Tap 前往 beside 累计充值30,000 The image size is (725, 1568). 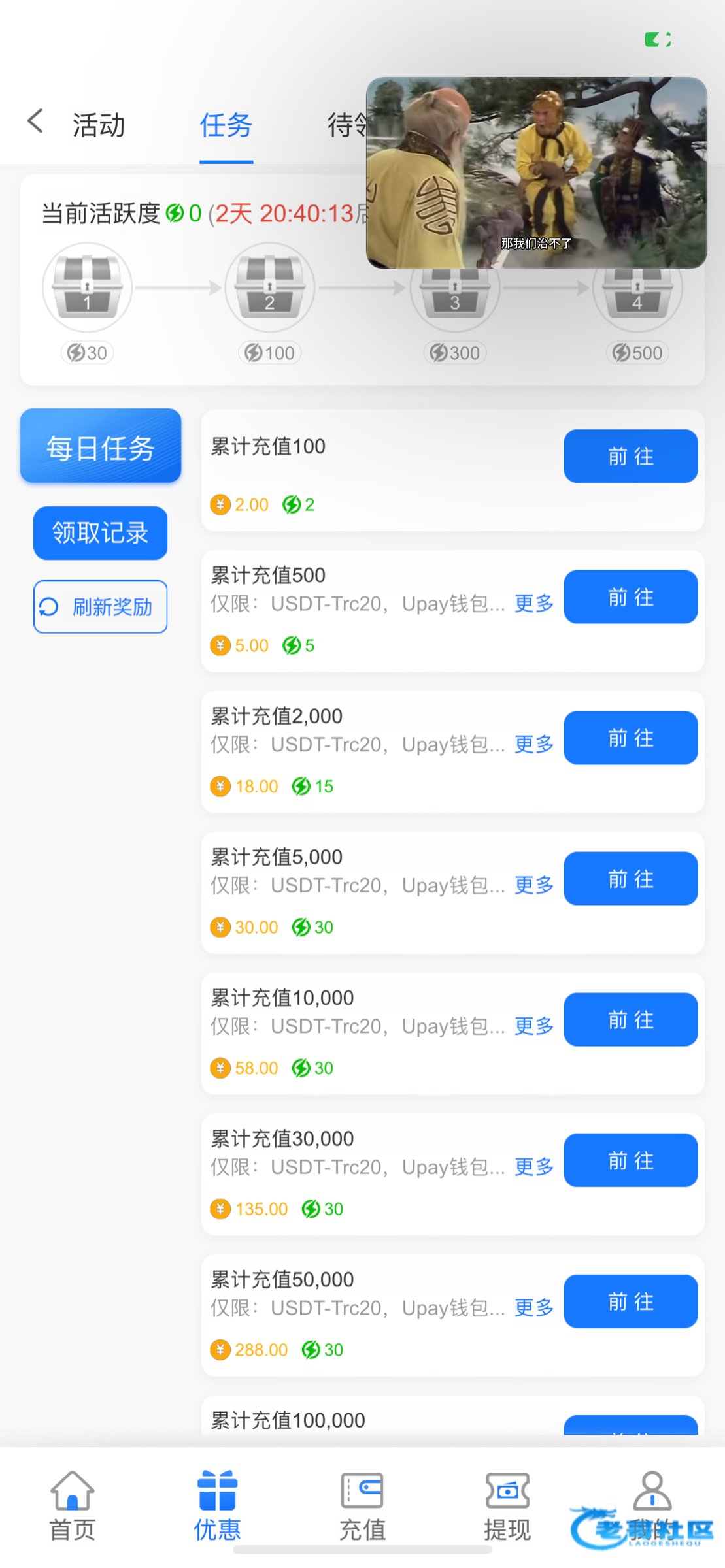[630, 1160]
